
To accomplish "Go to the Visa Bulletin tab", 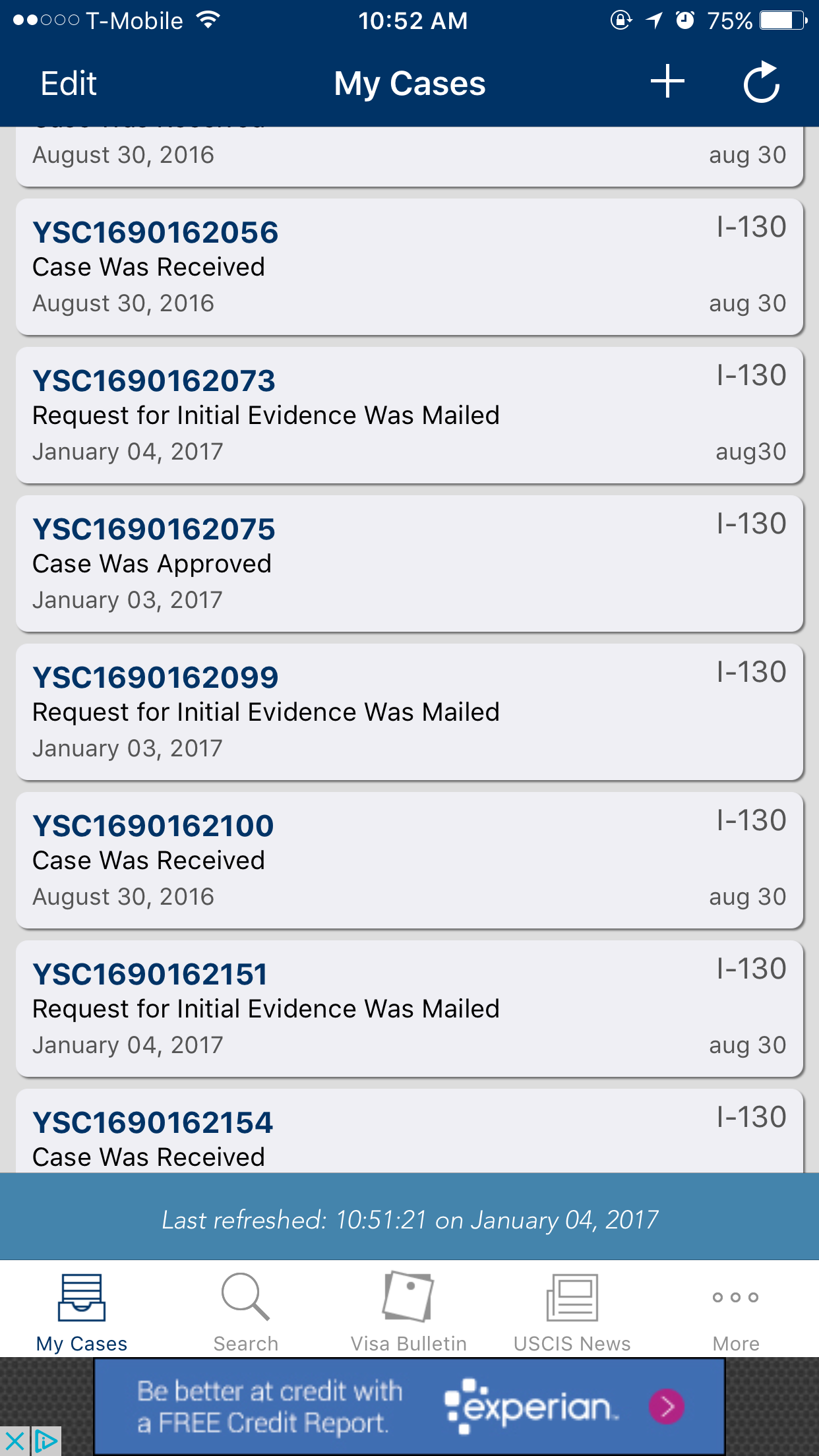I will [x=409, y=1310].
